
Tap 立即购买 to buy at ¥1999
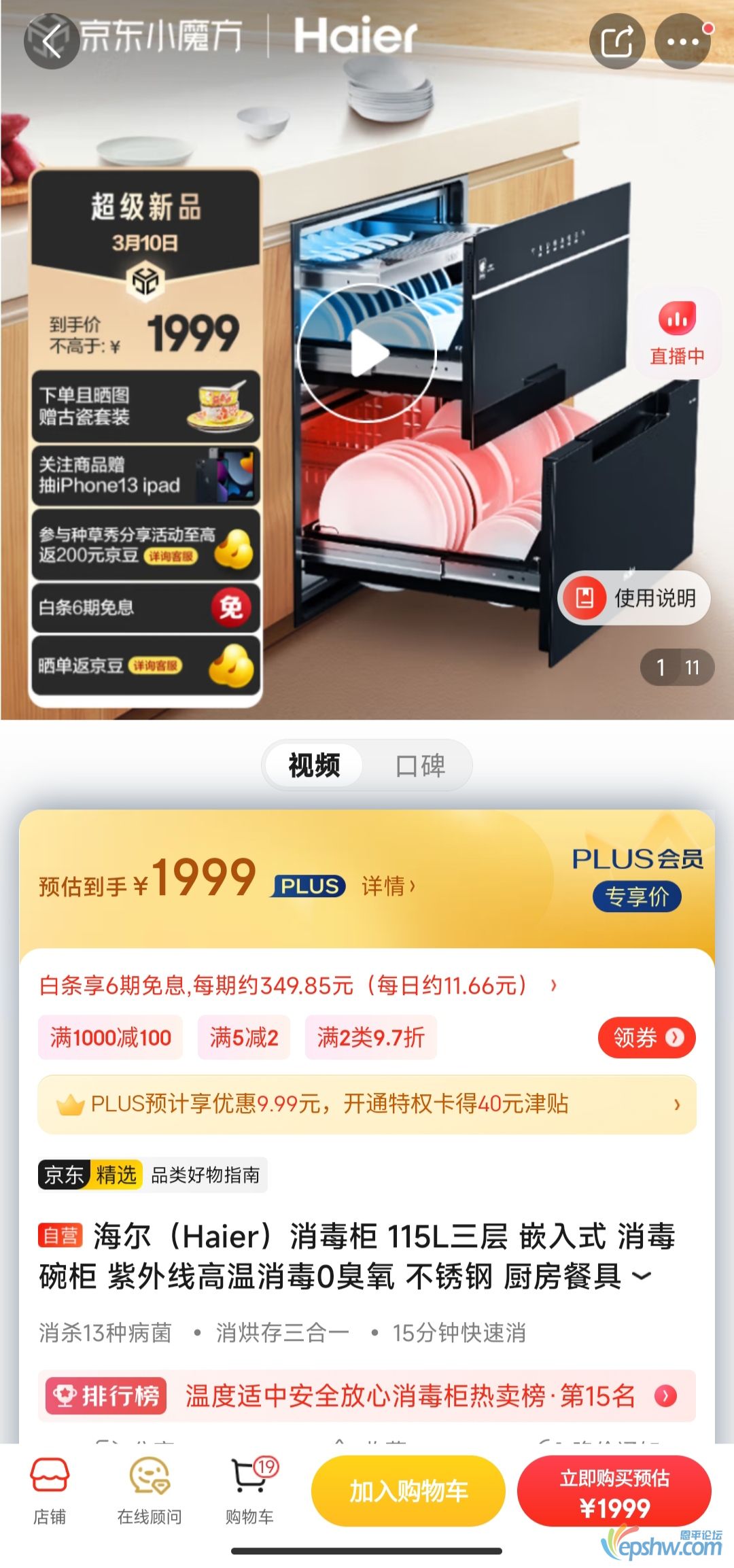coord(614,1491)
